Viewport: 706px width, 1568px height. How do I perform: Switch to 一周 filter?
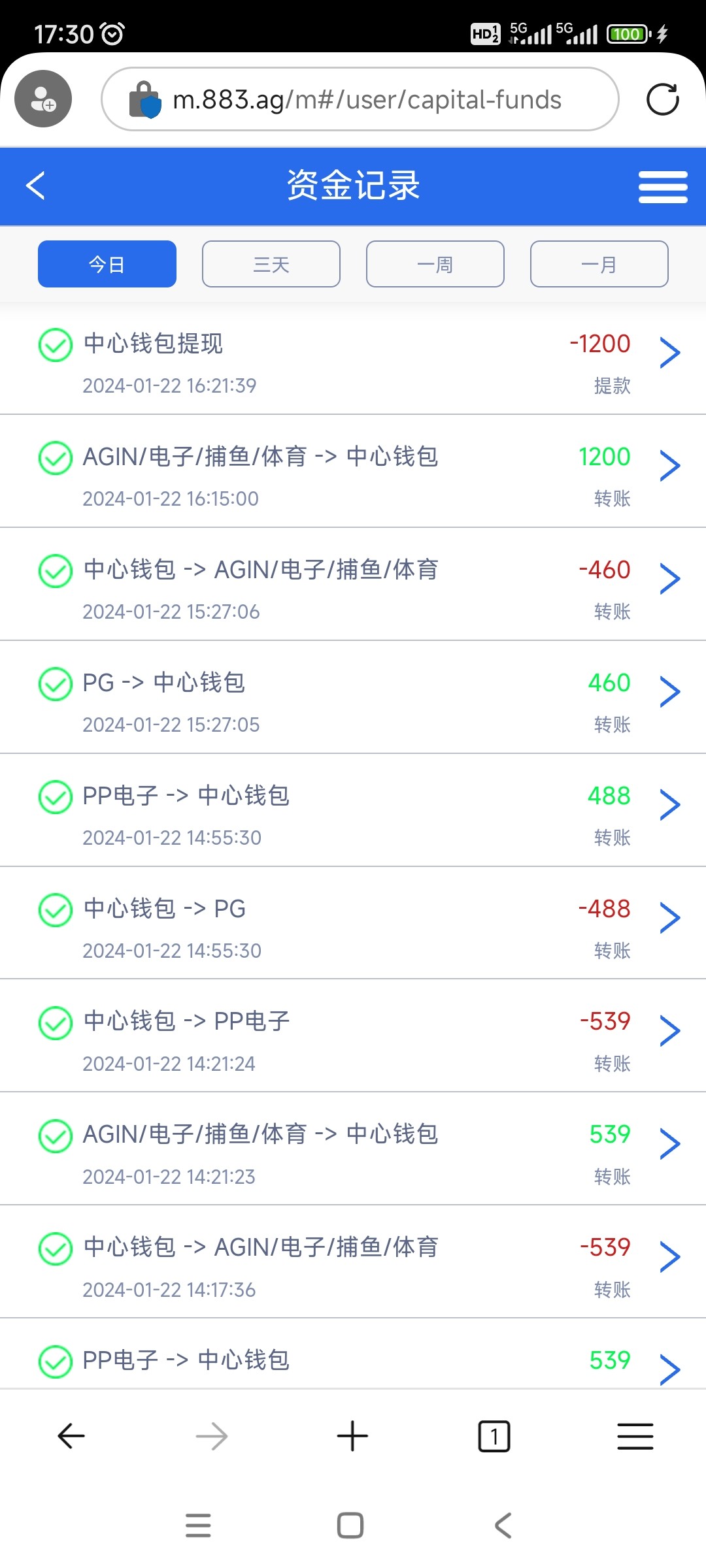pyautogui.click(x=435, y=264)
